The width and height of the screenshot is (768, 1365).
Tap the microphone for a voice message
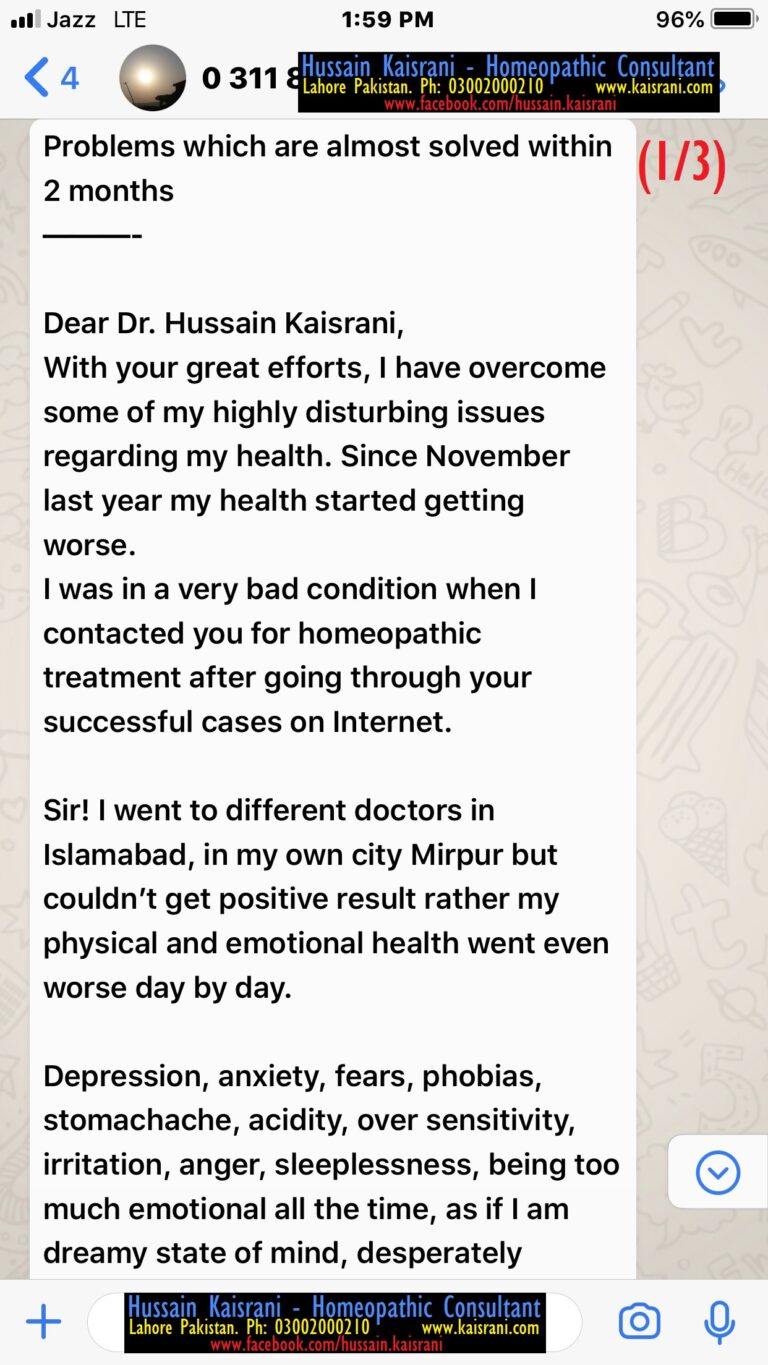pyautogui.click(x=720, y=1322)
